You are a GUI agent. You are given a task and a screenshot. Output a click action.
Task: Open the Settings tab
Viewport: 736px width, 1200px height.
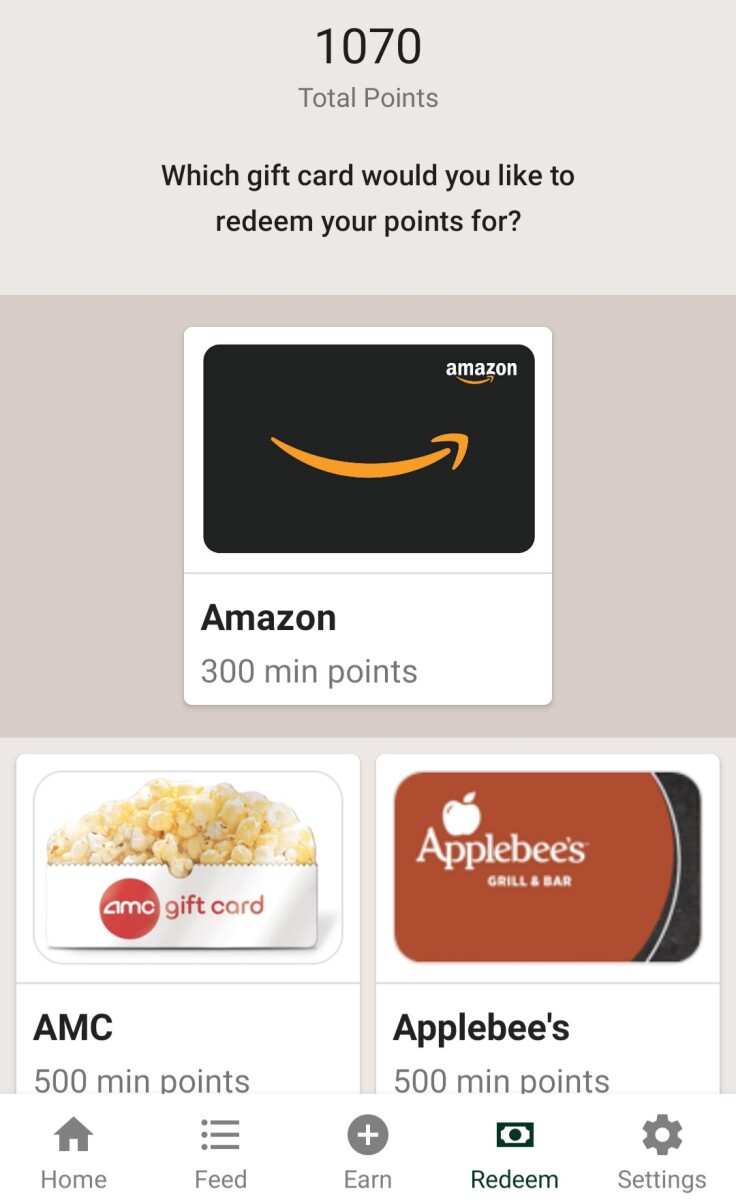click(661, 1152)
